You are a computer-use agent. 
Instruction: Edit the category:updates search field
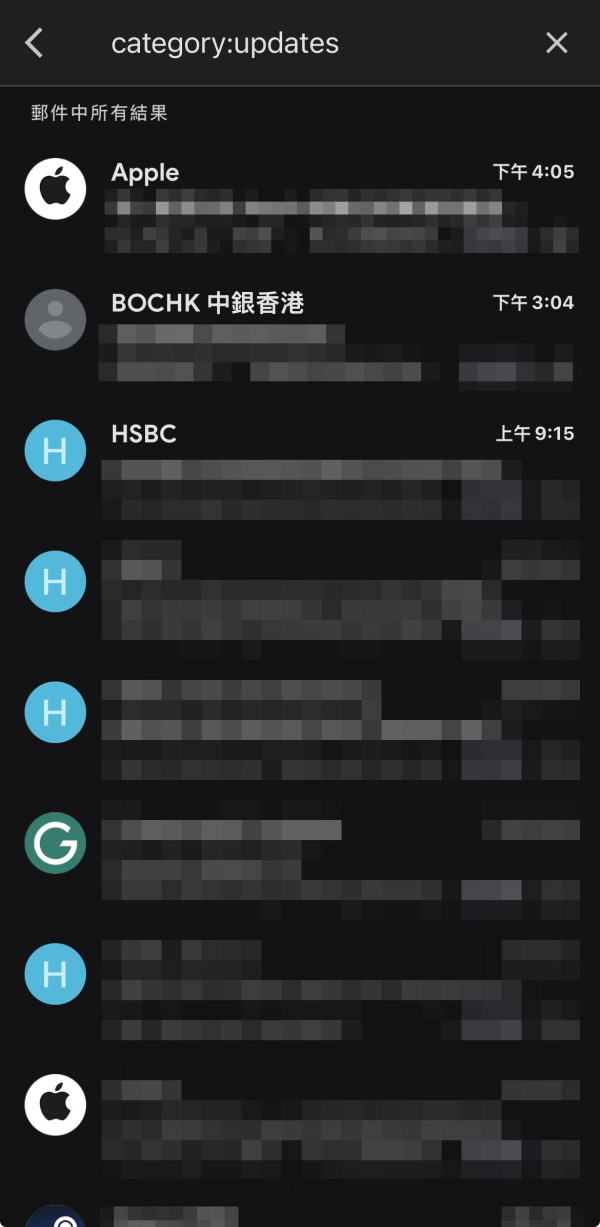[300, 44]
